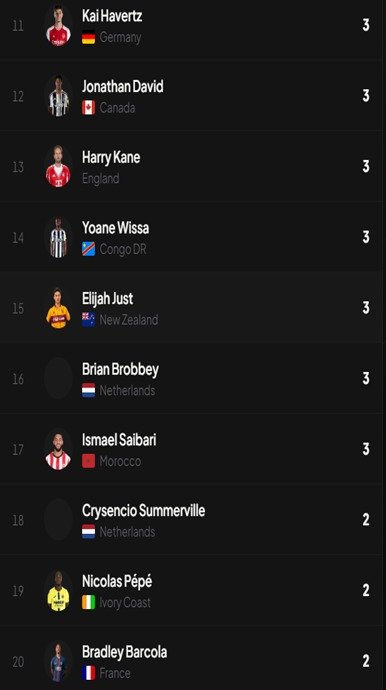Tap the Brian Brobbey row
The width and height of the screenshot is (386, 690).
click(191, 378)
